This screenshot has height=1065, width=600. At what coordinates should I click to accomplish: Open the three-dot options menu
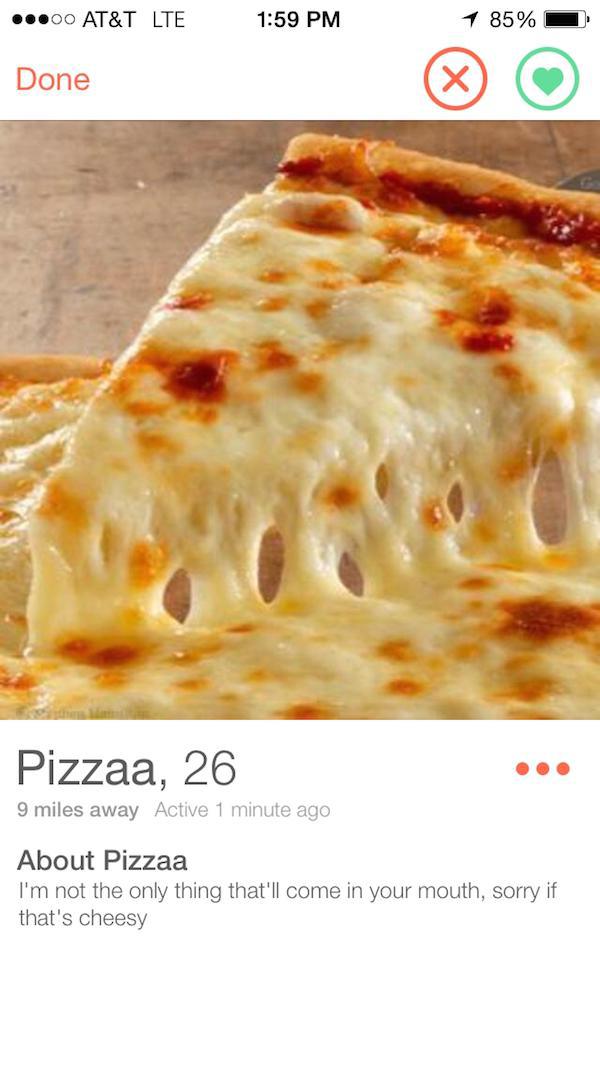point(543,769)
